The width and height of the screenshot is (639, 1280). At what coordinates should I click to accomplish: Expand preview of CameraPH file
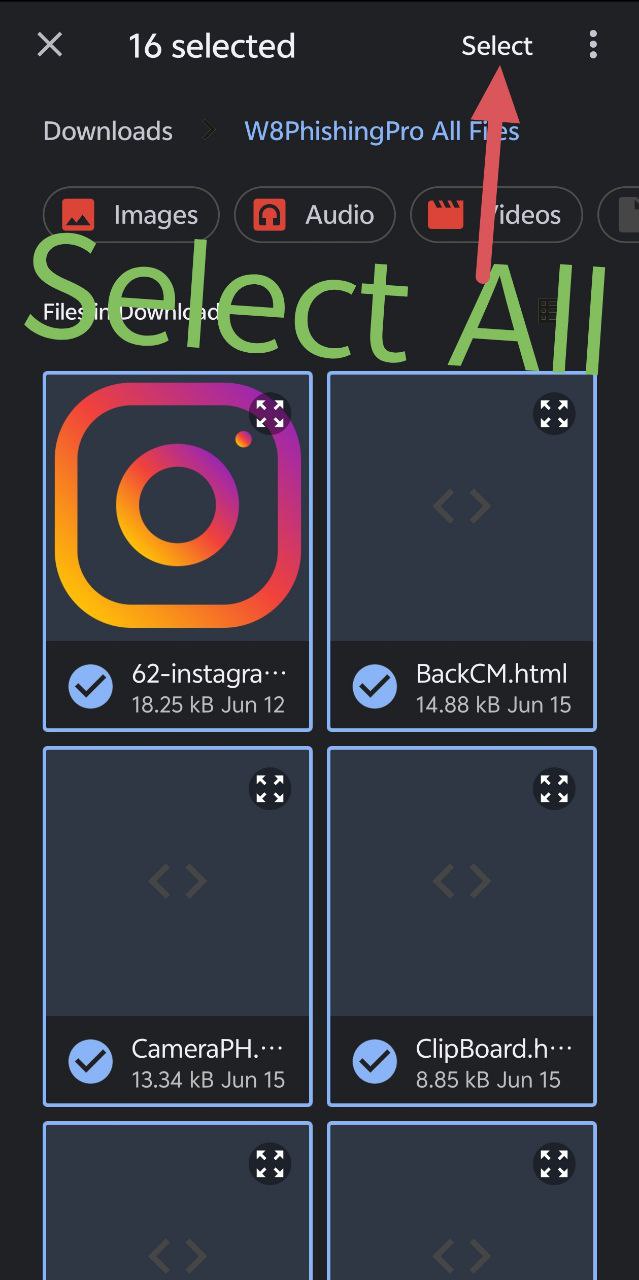point(270,789)
